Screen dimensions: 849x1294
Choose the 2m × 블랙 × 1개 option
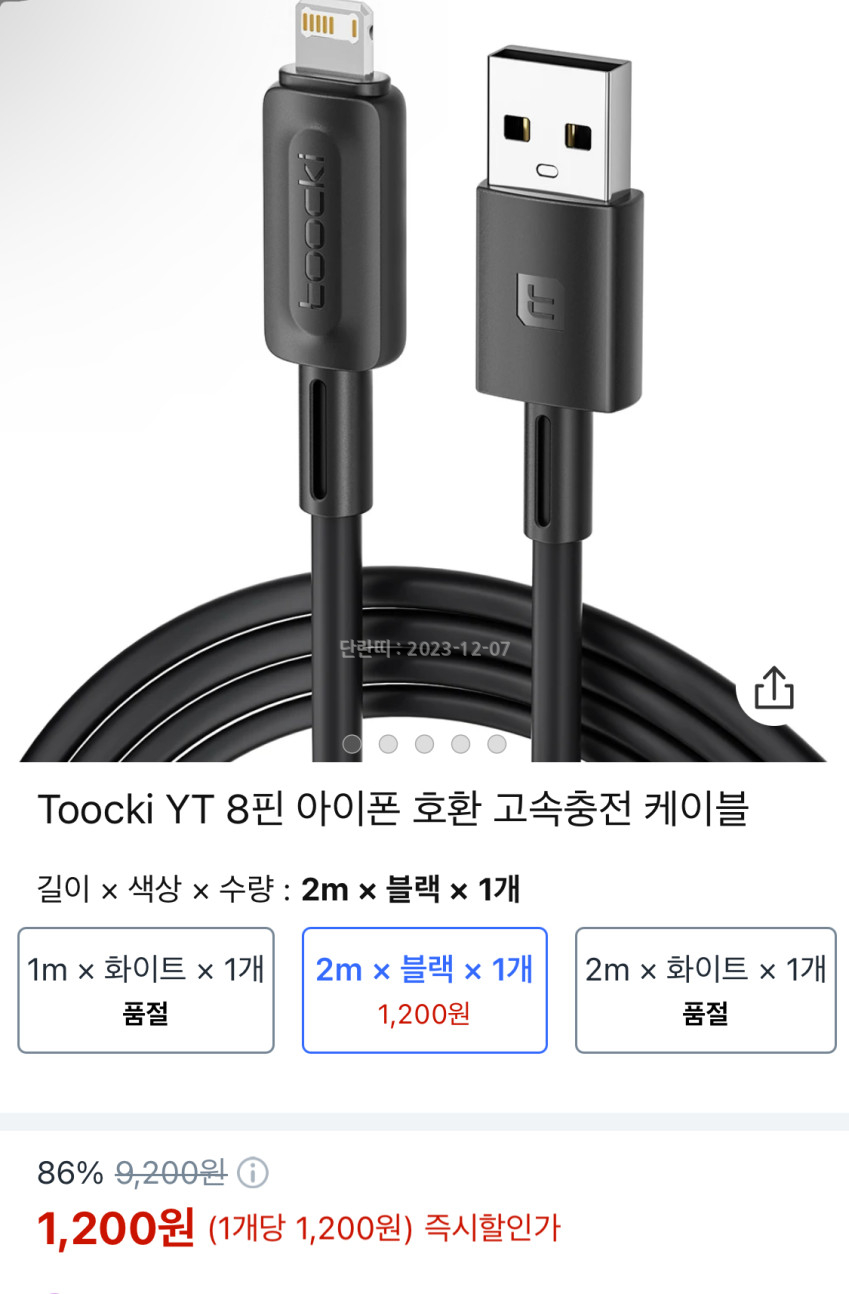[x=424, y=990]
